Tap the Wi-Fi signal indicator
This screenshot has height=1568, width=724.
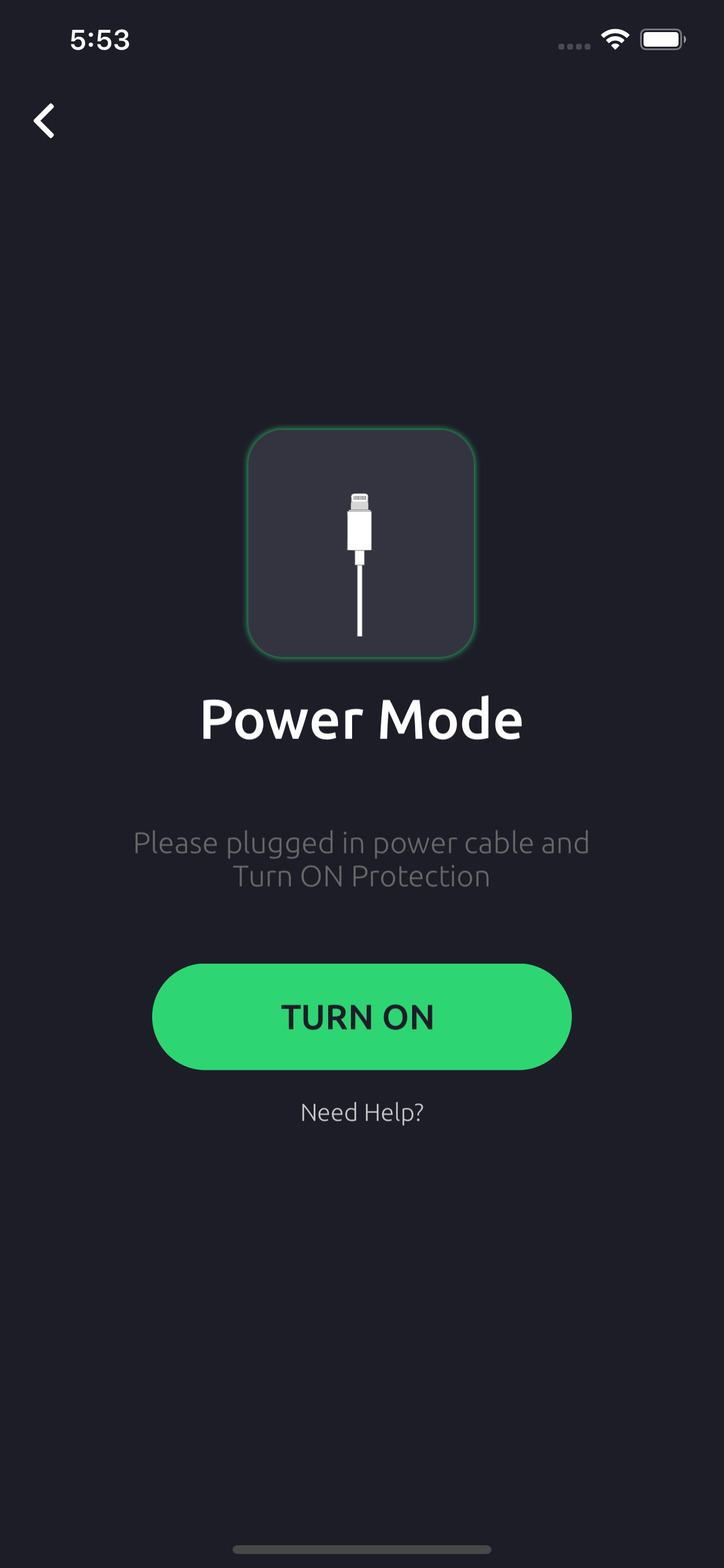click(x=614, y=40)
